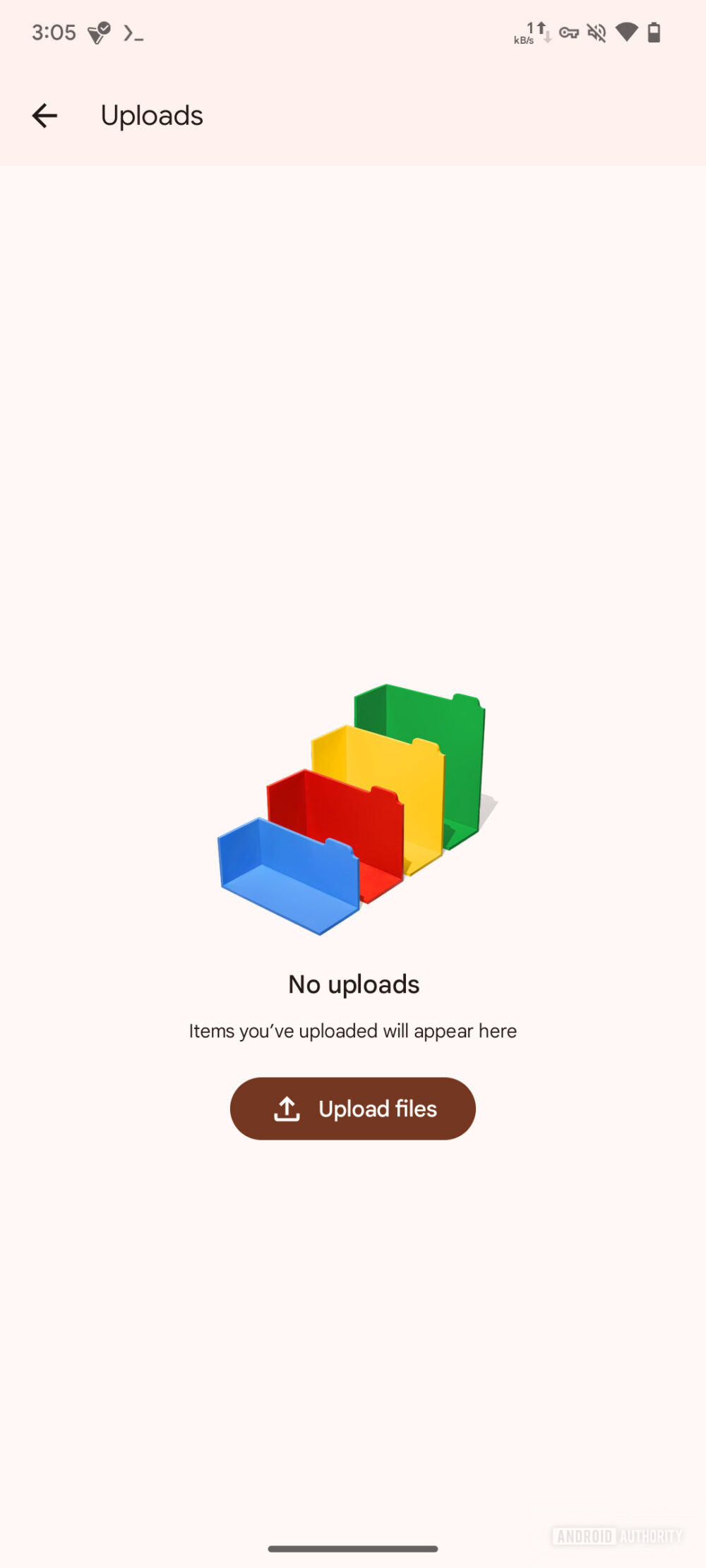
Task: Select the No uploads heading text
Action: [x=353, y=984]
